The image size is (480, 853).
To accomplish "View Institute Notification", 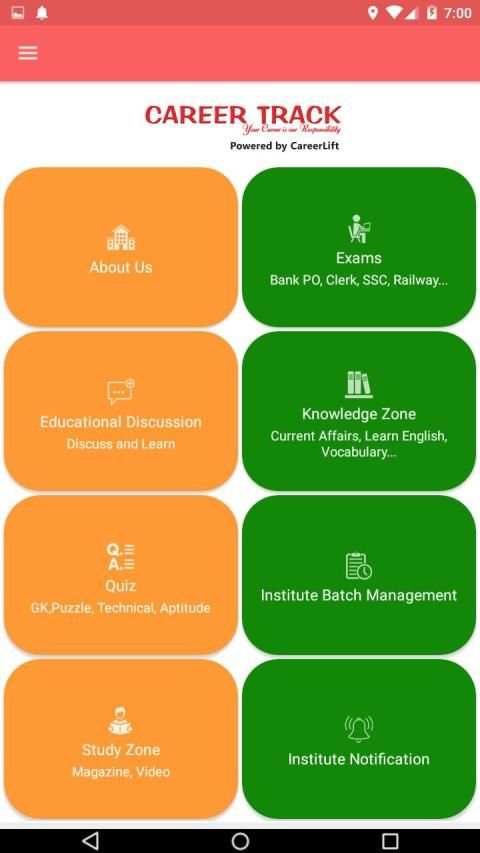I will click(x=359, y=739).
